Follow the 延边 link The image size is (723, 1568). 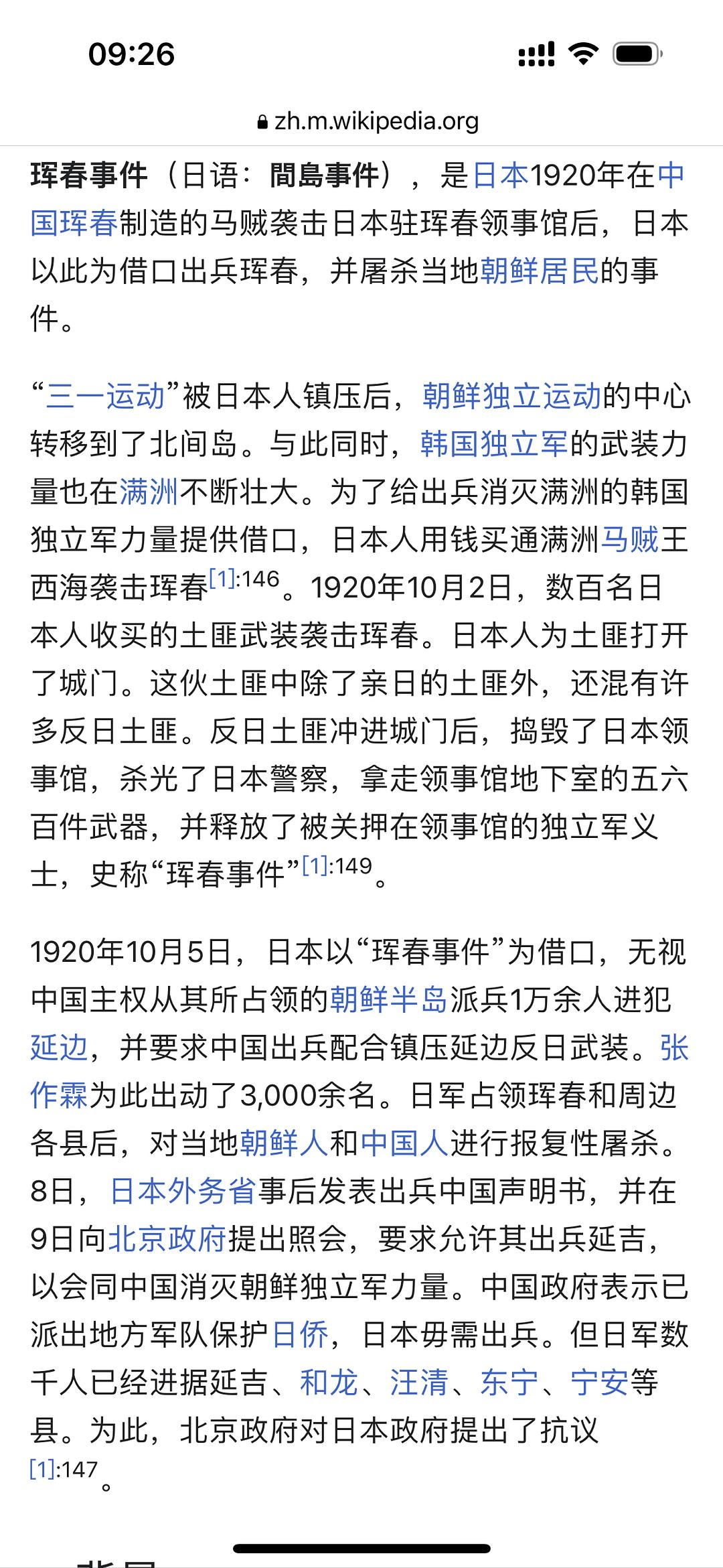coord(59,1048)
